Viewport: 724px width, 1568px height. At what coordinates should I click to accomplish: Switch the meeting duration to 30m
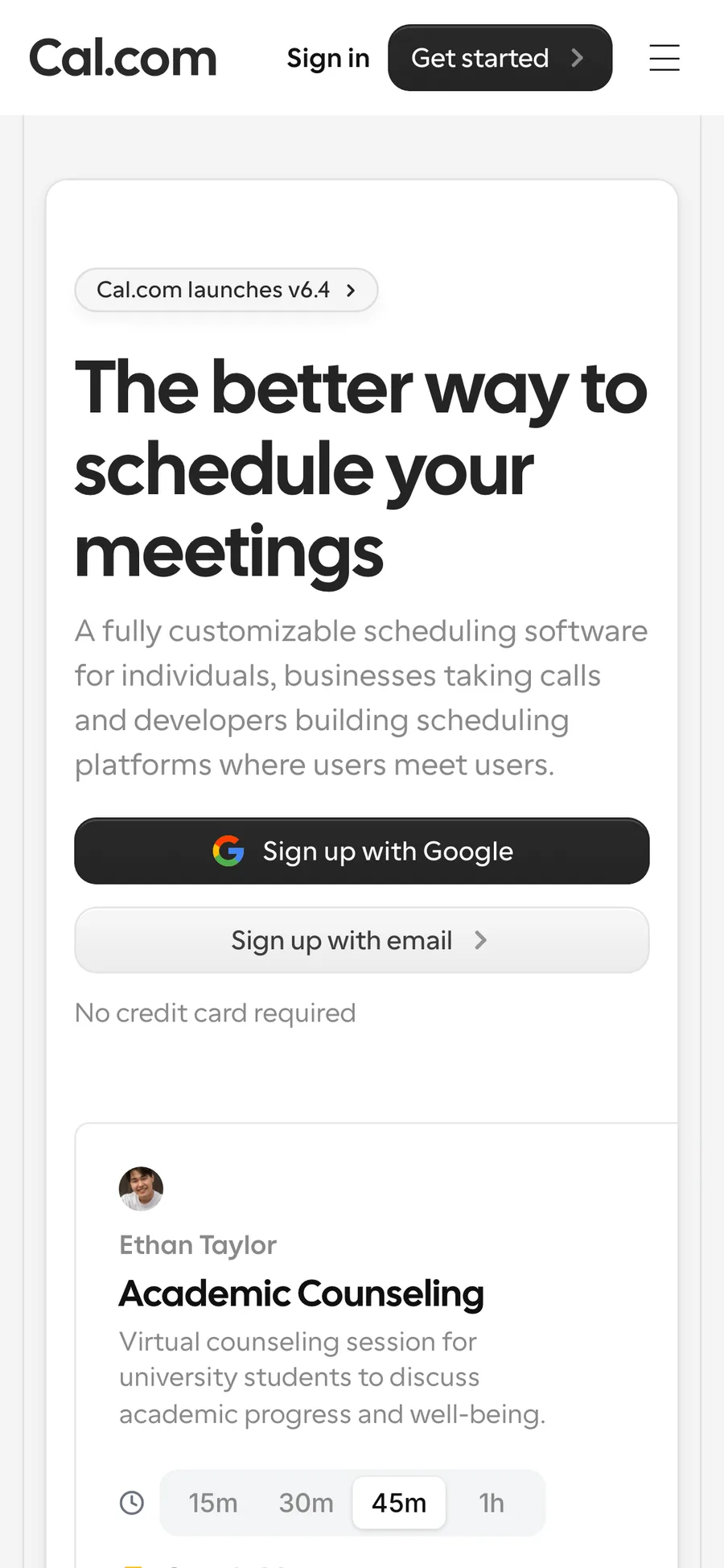click(306, 1502)
